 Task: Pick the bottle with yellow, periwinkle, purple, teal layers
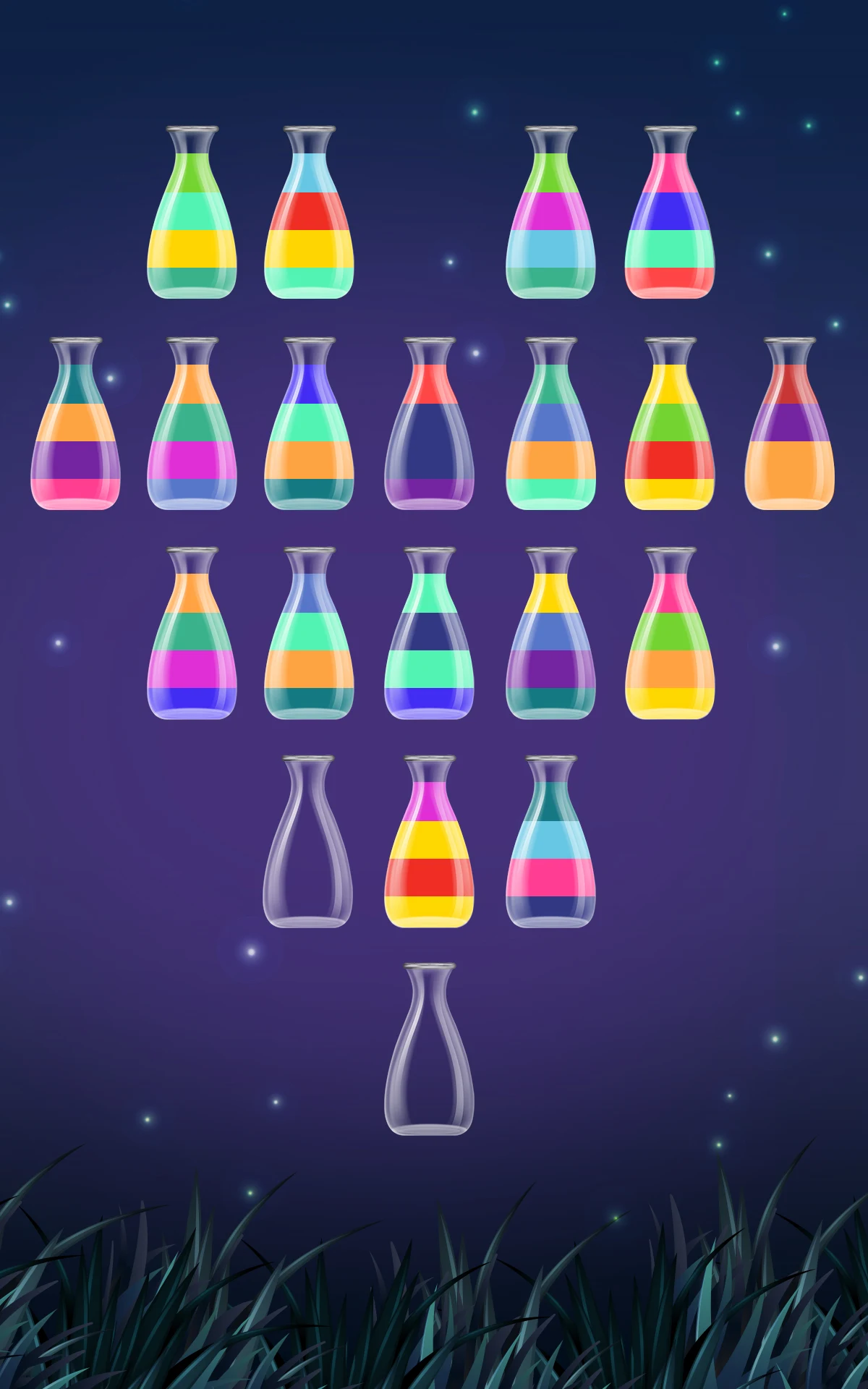pyautogui.click(x=550, y=633)
